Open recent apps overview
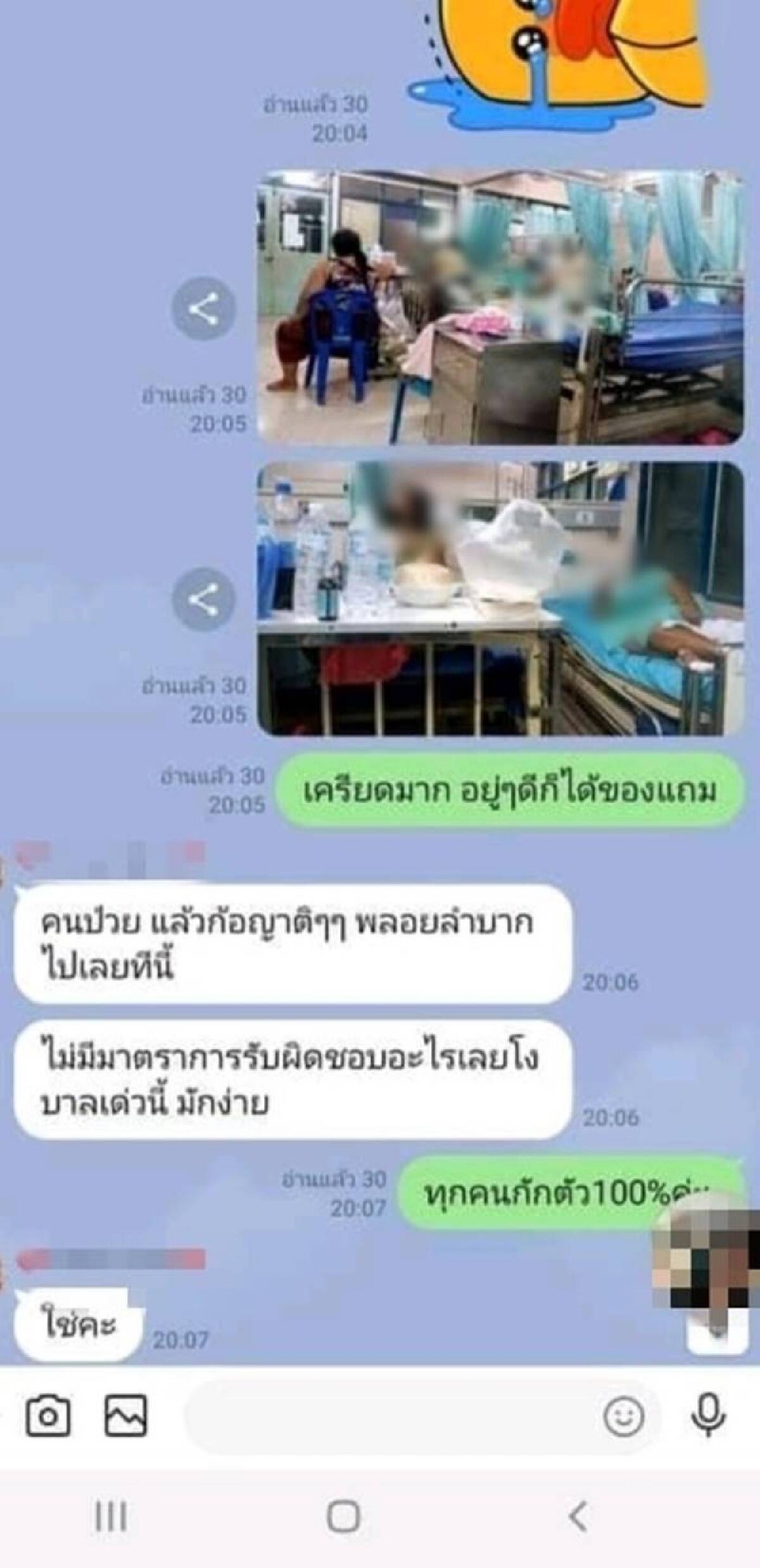Screen dimensions: 760x1568 (x=111, y=1516)
